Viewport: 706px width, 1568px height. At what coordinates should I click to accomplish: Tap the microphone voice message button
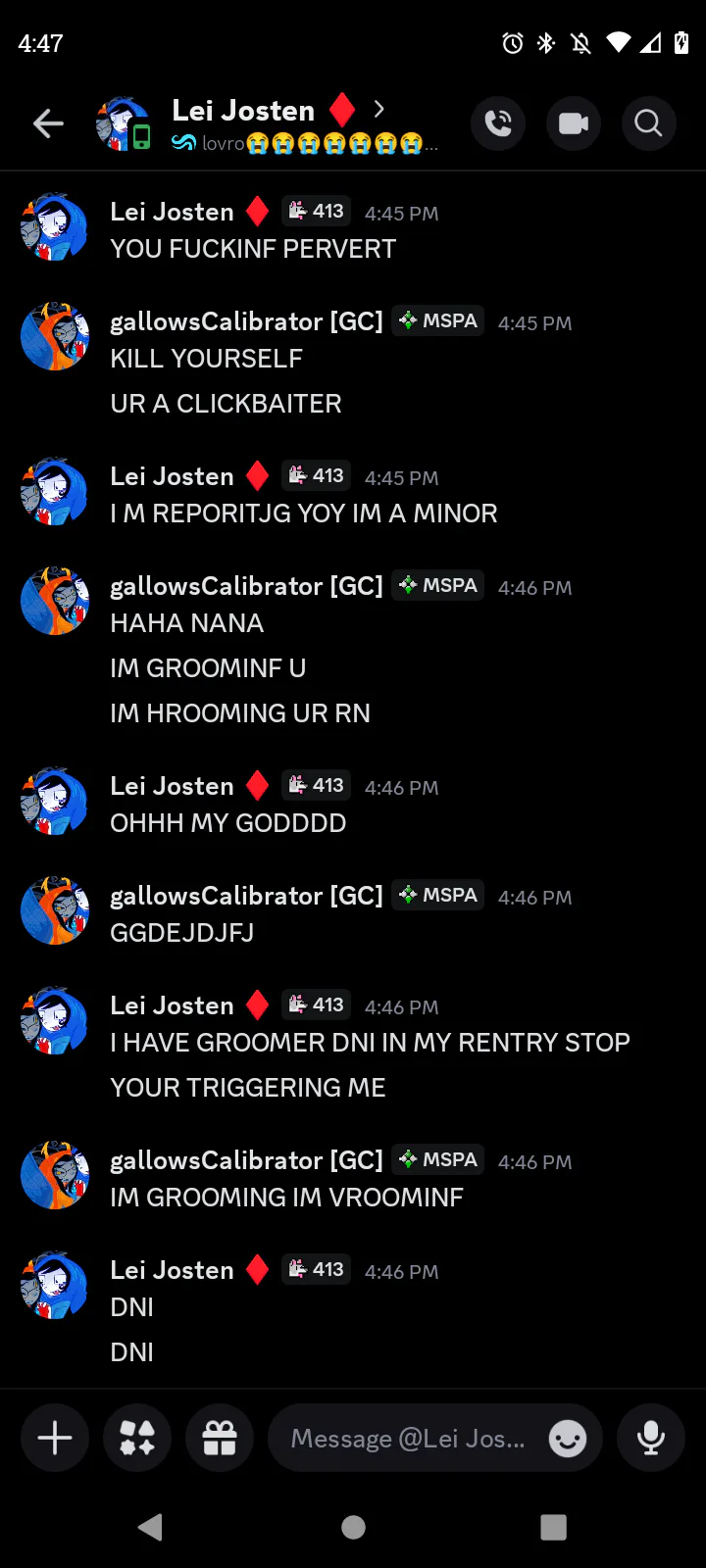(x=651, y=1438)
